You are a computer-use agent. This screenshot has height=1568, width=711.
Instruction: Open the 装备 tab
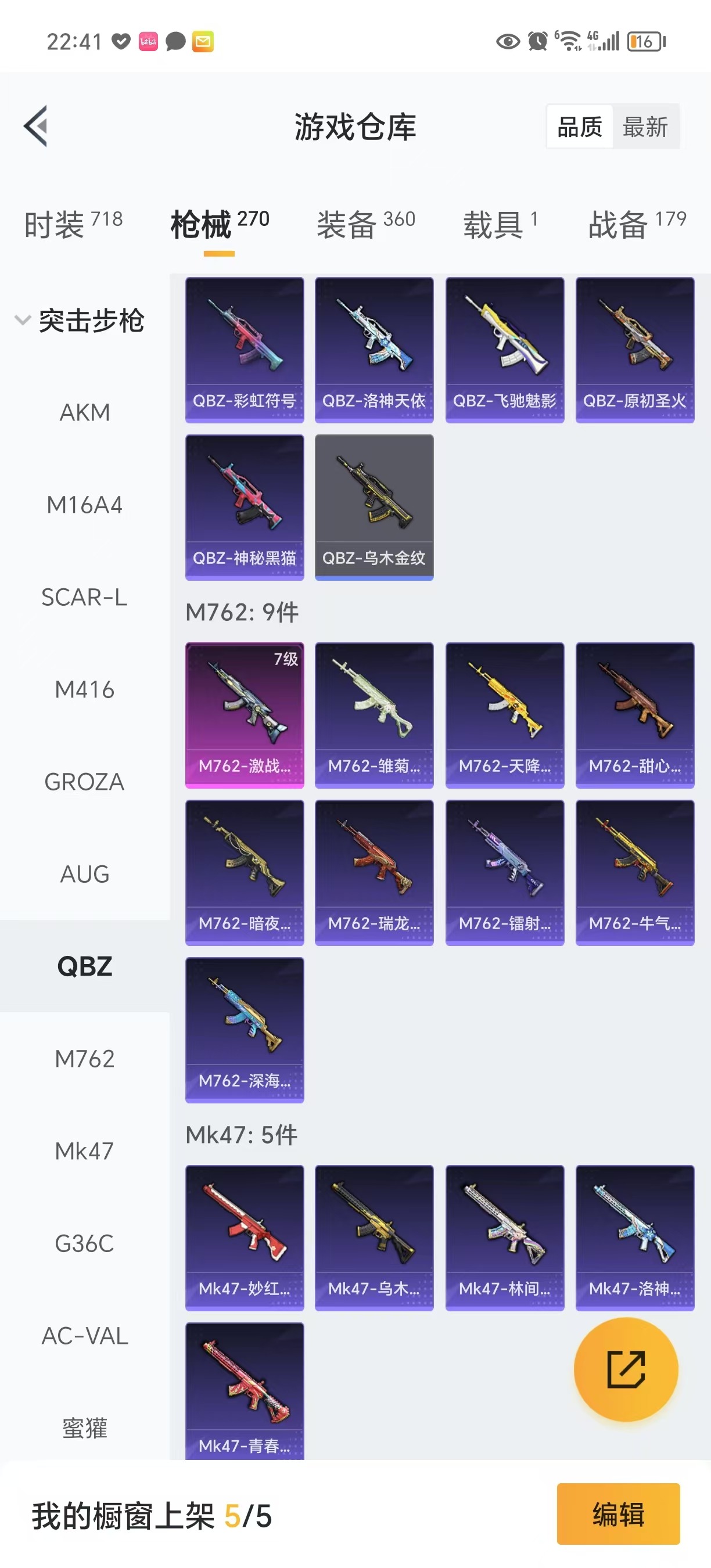(366, 224)
